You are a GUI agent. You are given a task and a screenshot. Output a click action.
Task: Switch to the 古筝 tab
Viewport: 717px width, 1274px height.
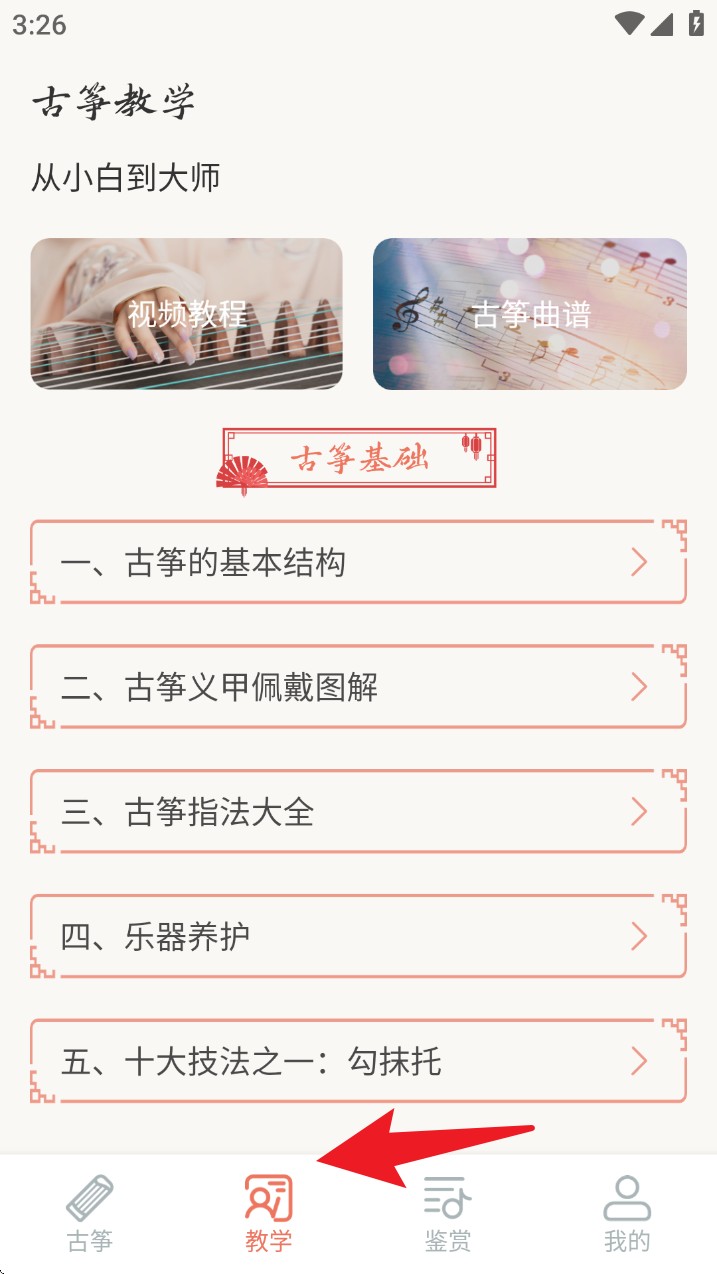(90, 1214)
